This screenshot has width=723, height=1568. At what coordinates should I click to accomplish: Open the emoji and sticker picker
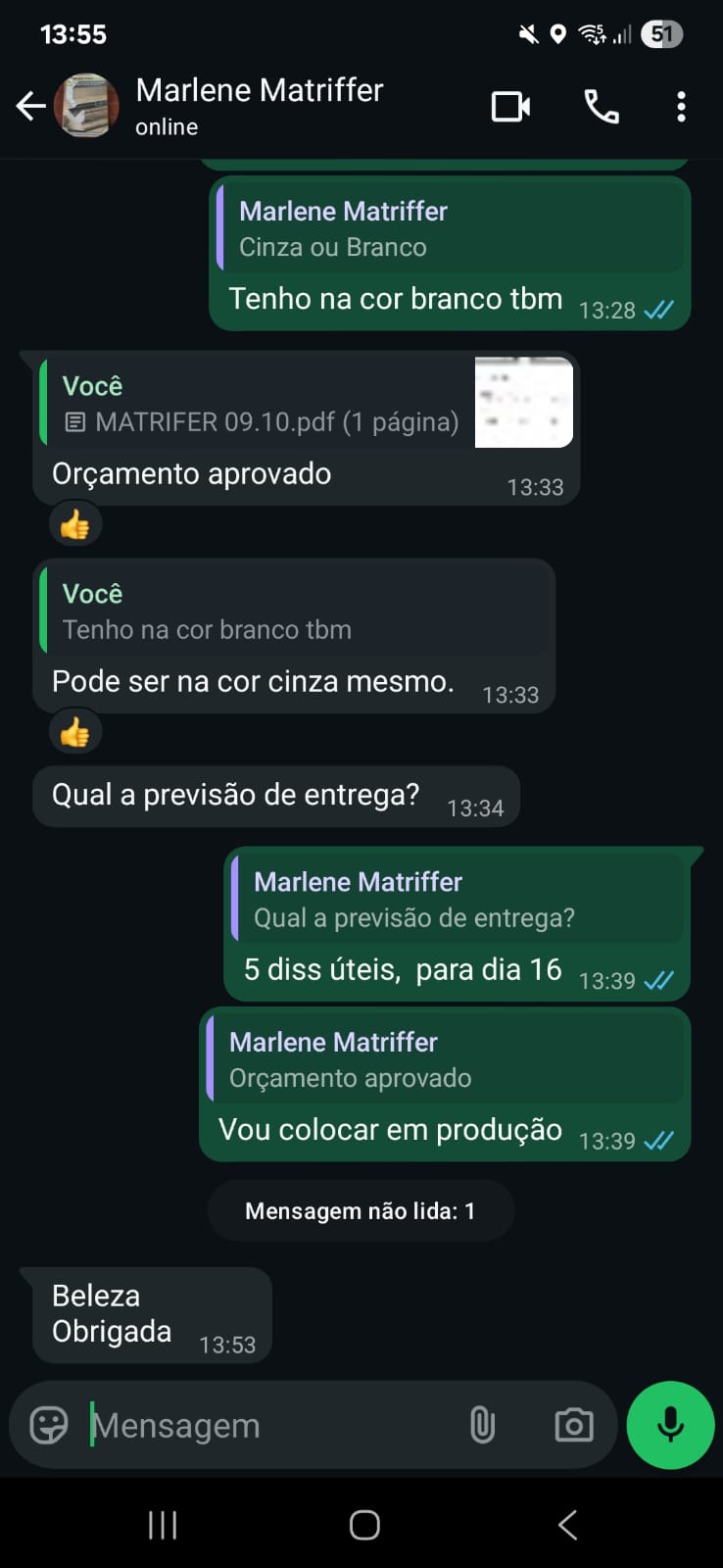[48, 1425]
